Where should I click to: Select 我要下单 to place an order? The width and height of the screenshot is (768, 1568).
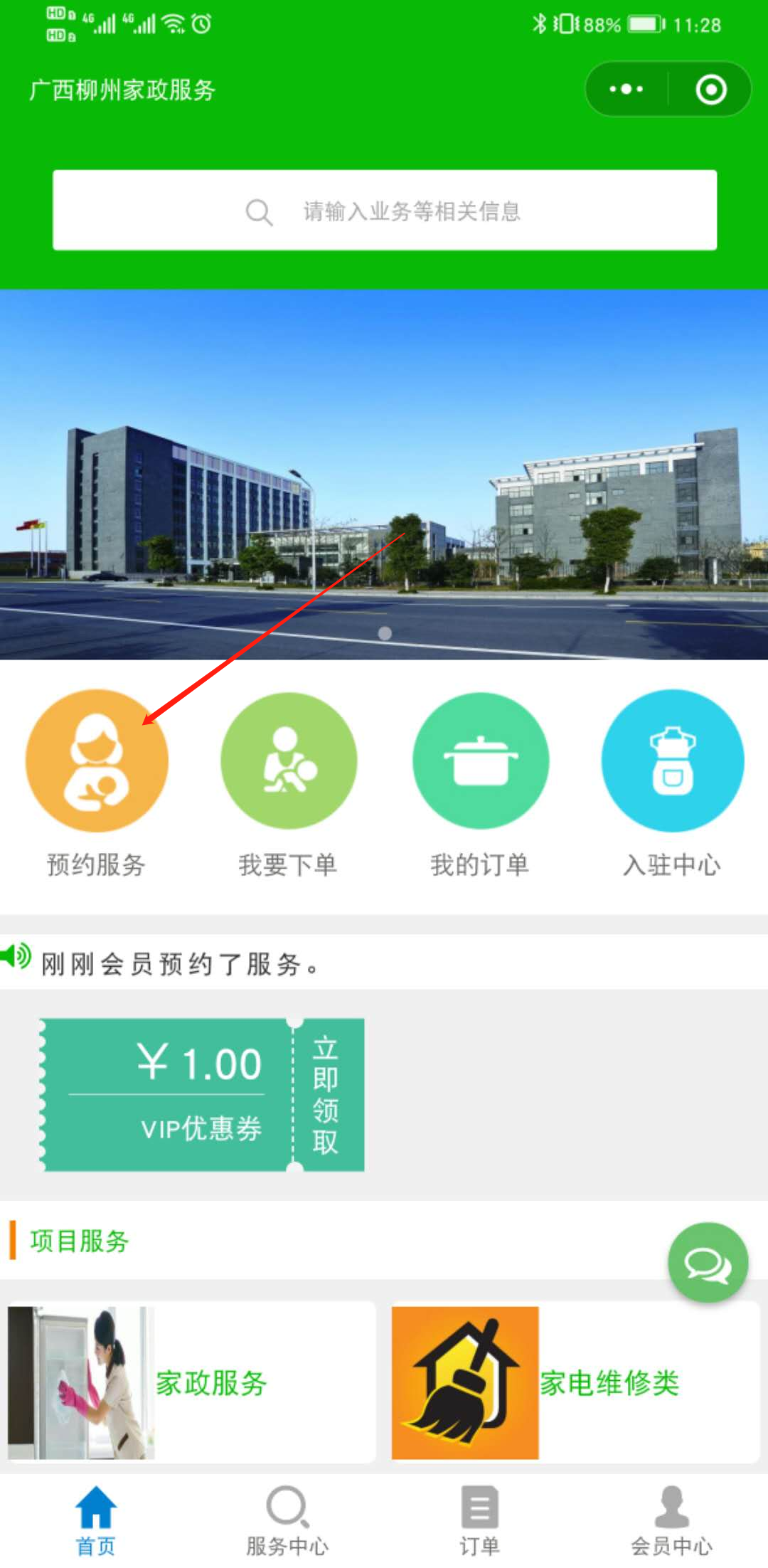click(288, 761)
